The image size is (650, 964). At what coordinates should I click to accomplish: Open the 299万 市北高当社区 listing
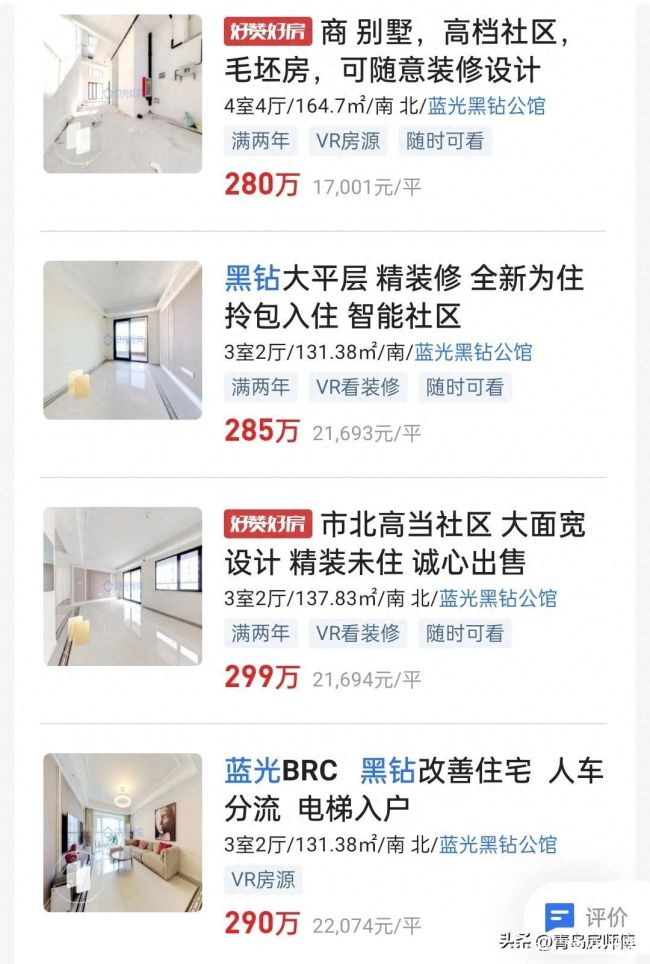[x=404, y=543]
